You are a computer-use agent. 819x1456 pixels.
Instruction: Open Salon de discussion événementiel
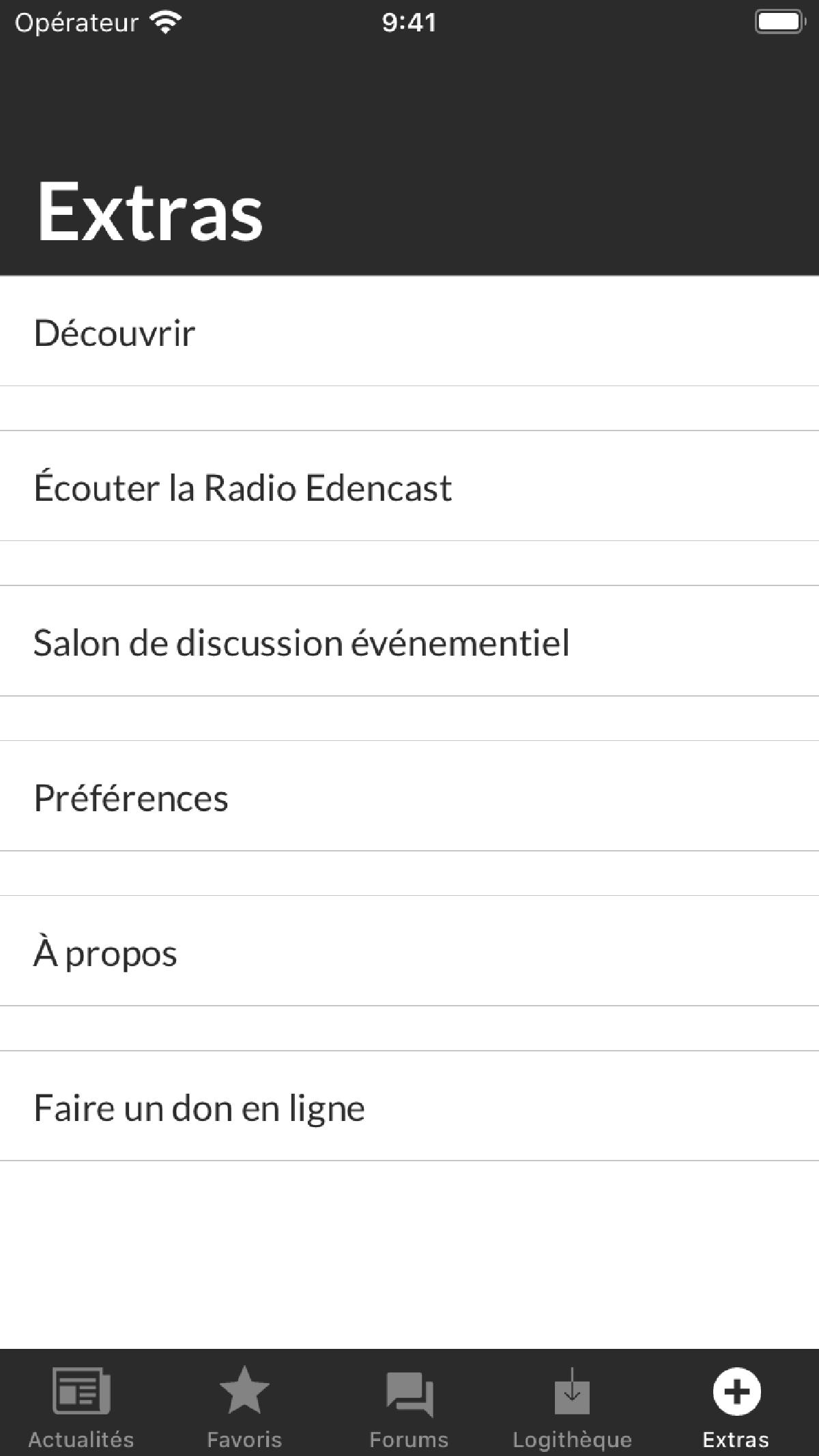click(x=409, y=642)
